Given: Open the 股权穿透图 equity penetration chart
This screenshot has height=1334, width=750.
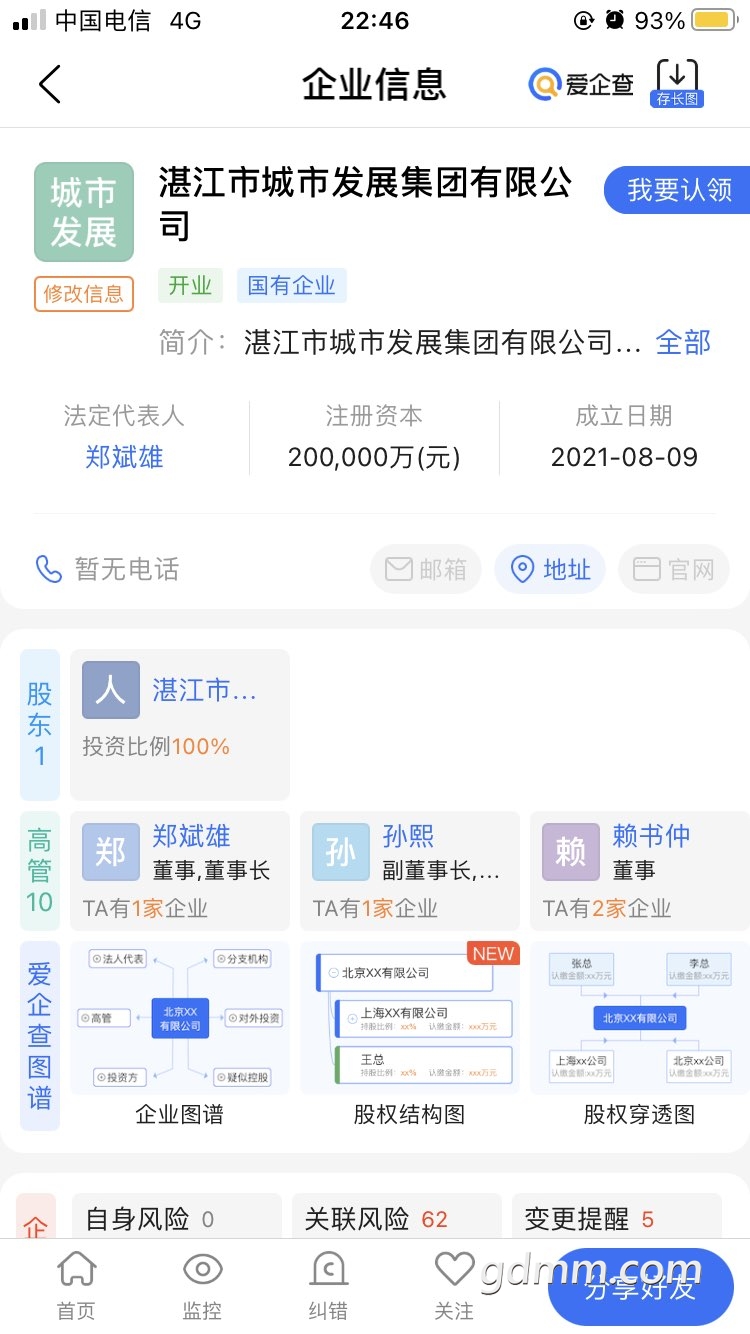Looking at the screenshot, I should click(639, 1035).
